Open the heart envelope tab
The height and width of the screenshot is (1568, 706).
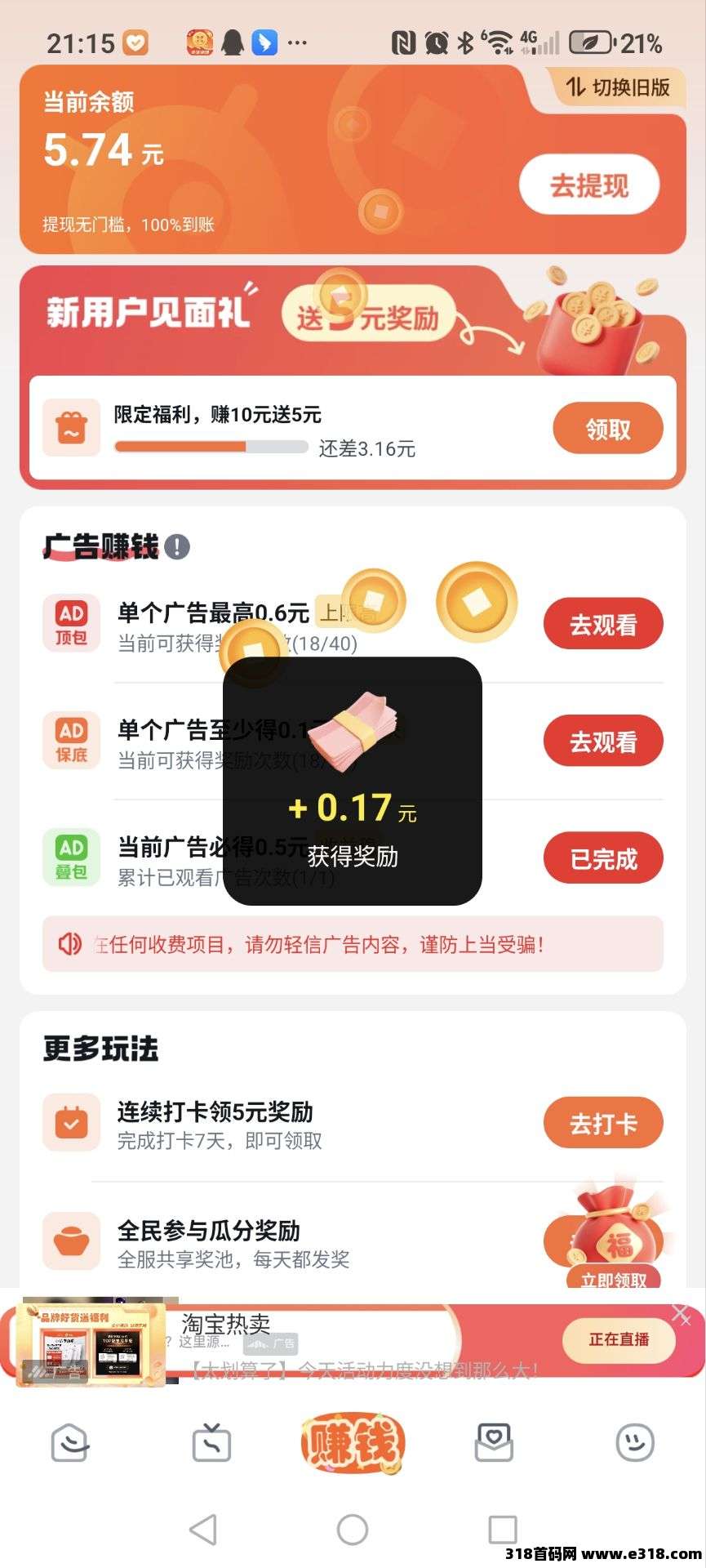pos(494,1443)
